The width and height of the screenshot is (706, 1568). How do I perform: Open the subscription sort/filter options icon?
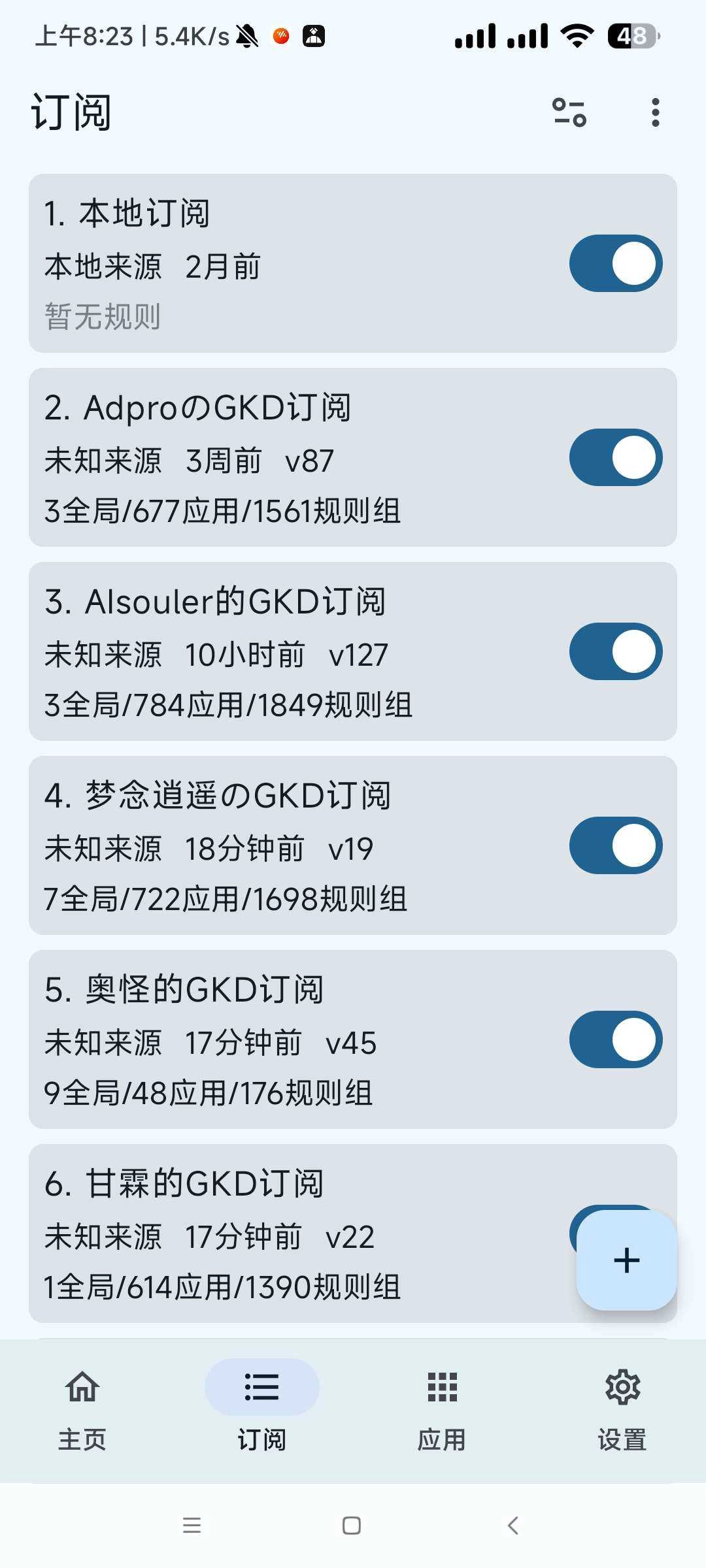coord(568,113)
